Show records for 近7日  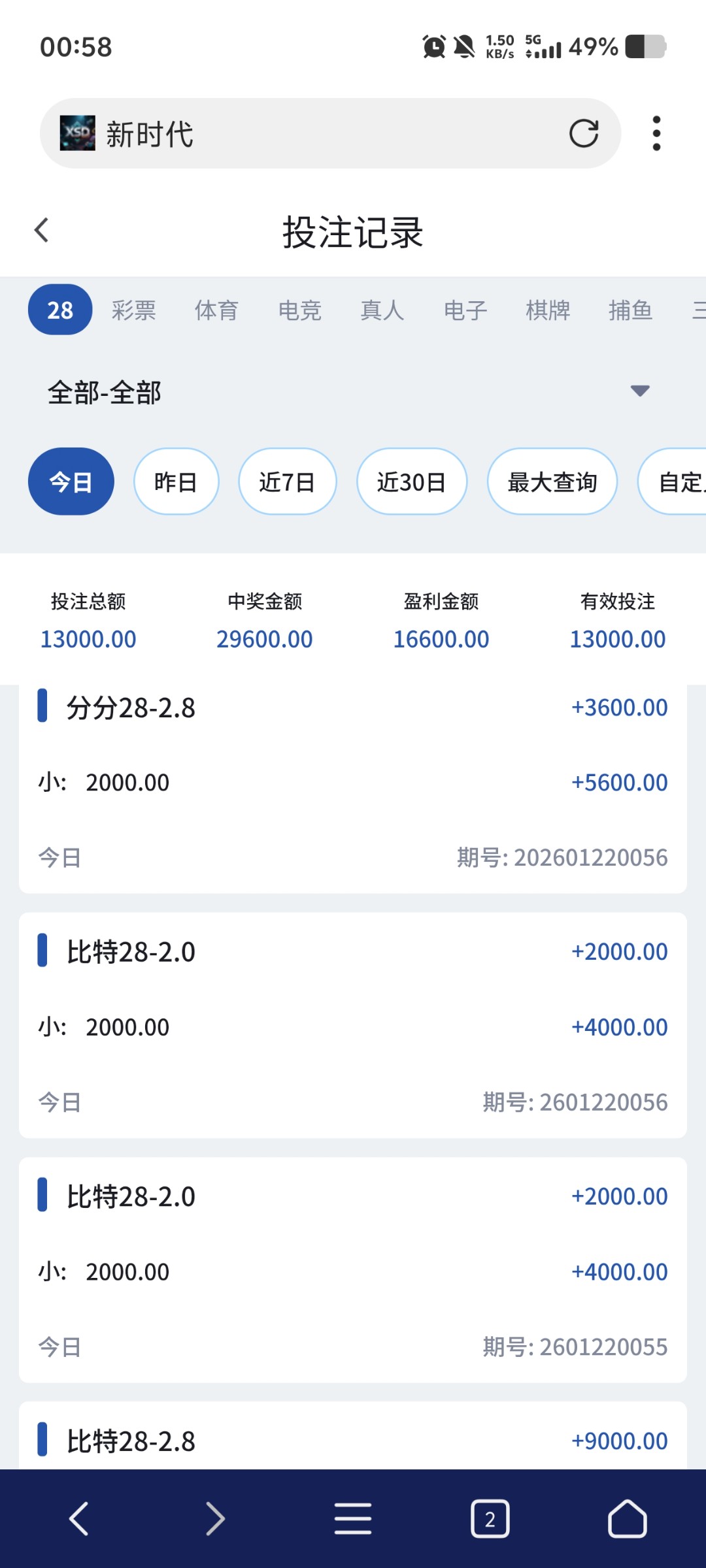click(287, 482)
